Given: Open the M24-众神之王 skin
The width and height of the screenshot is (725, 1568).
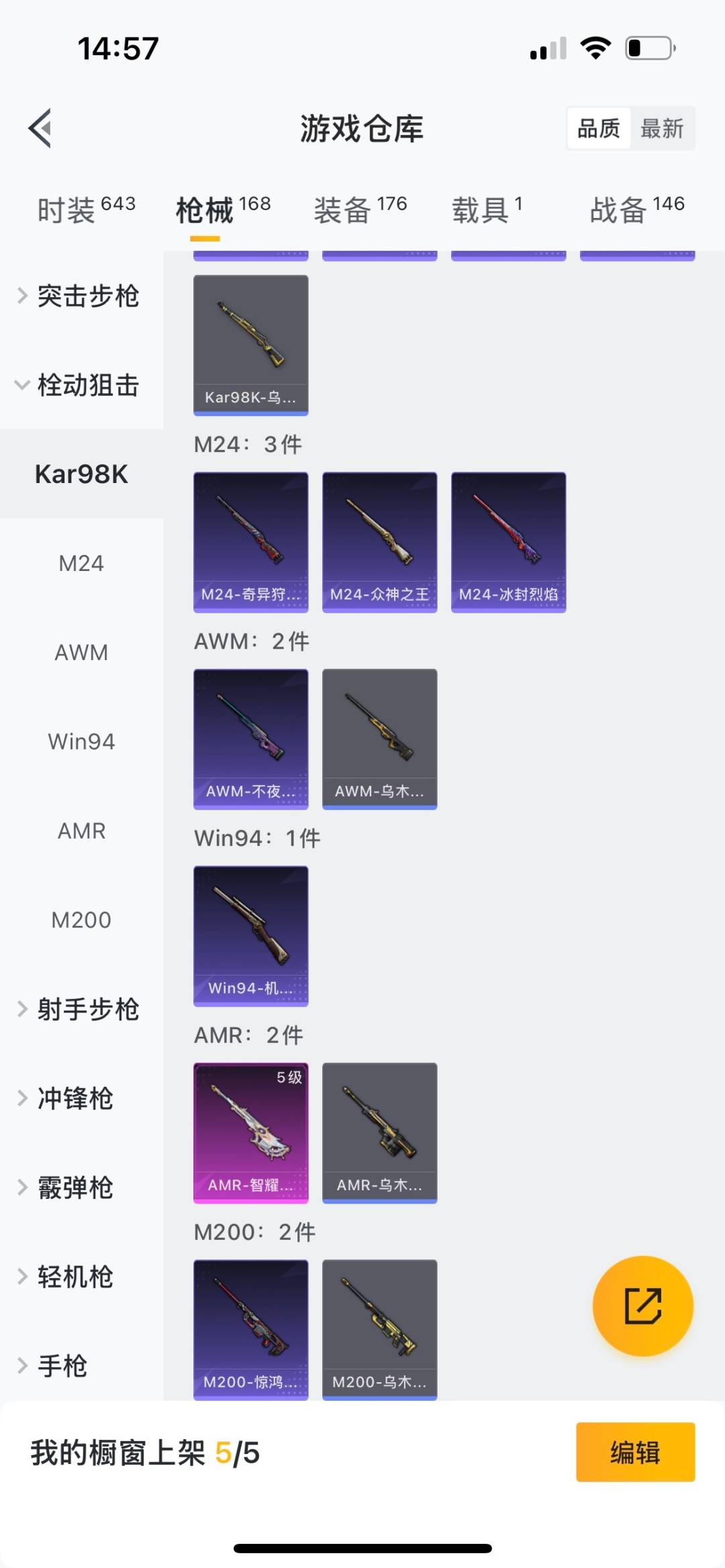Looking at the screenshot, I should coord(379,542).
